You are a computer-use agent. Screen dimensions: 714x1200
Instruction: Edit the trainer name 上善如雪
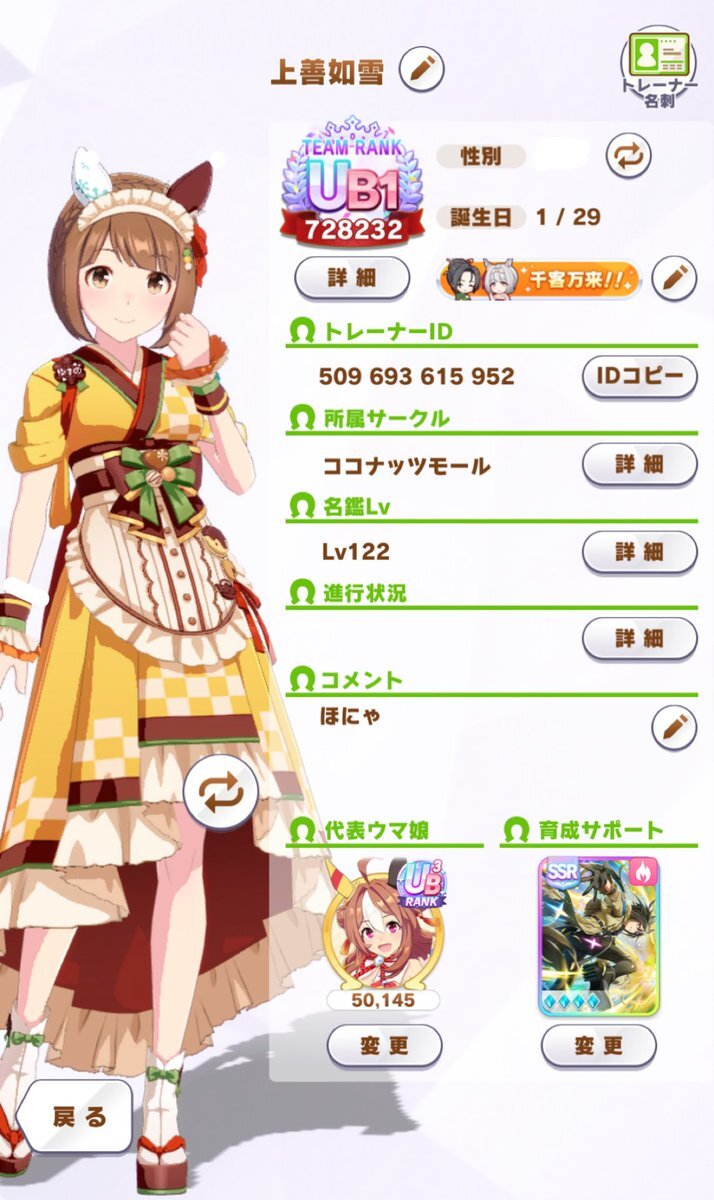point(421,70)
